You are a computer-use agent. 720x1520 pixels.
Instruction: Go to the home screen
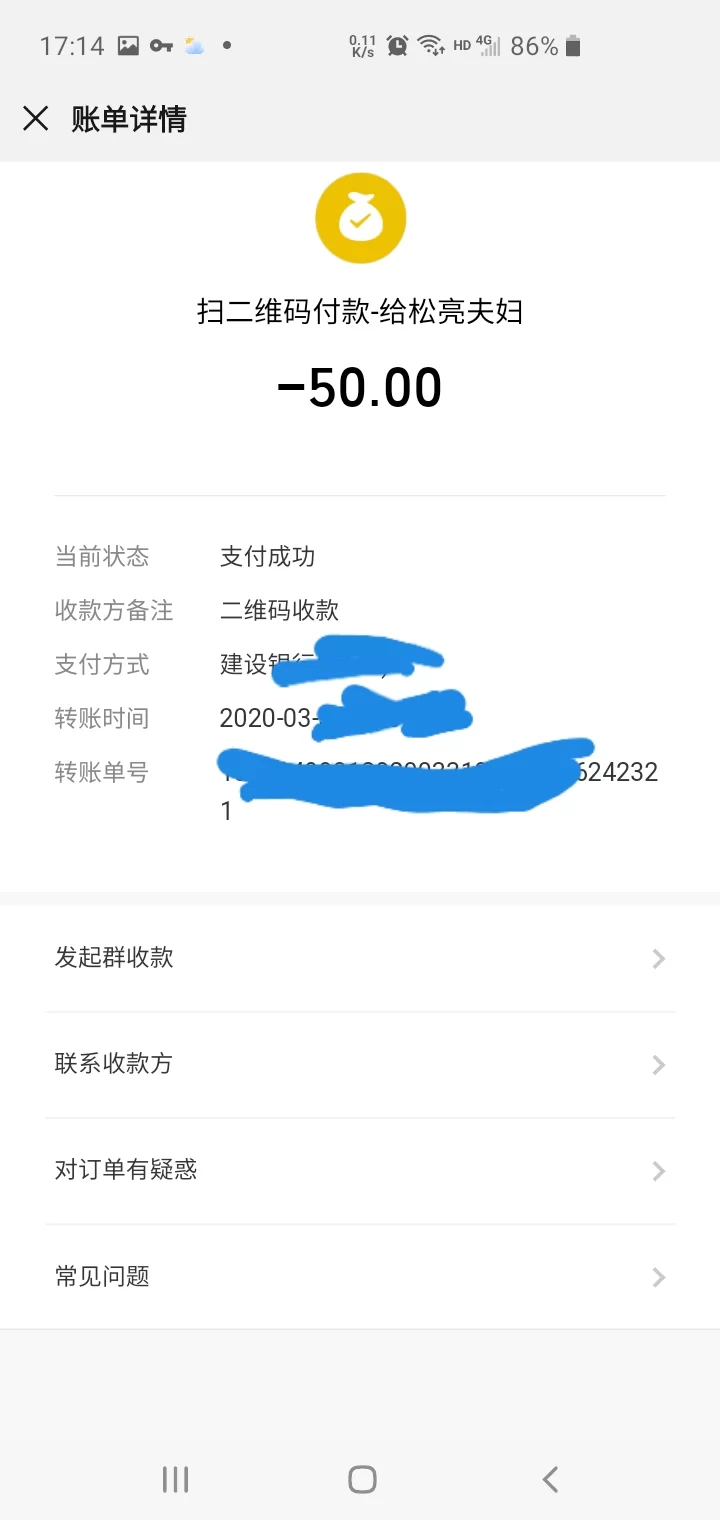pos(362,1480)
